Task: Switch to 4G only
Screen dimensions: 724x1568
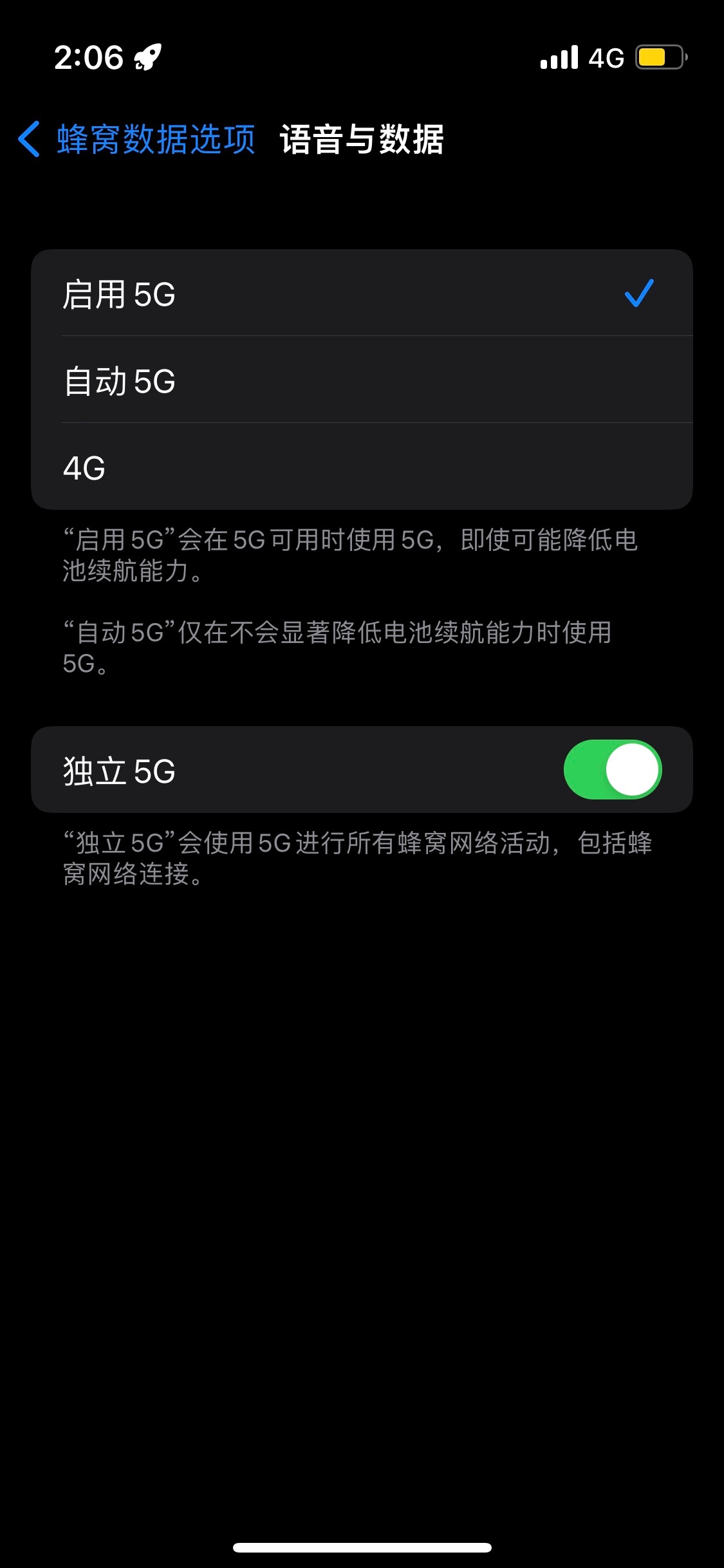Action: 360,467
